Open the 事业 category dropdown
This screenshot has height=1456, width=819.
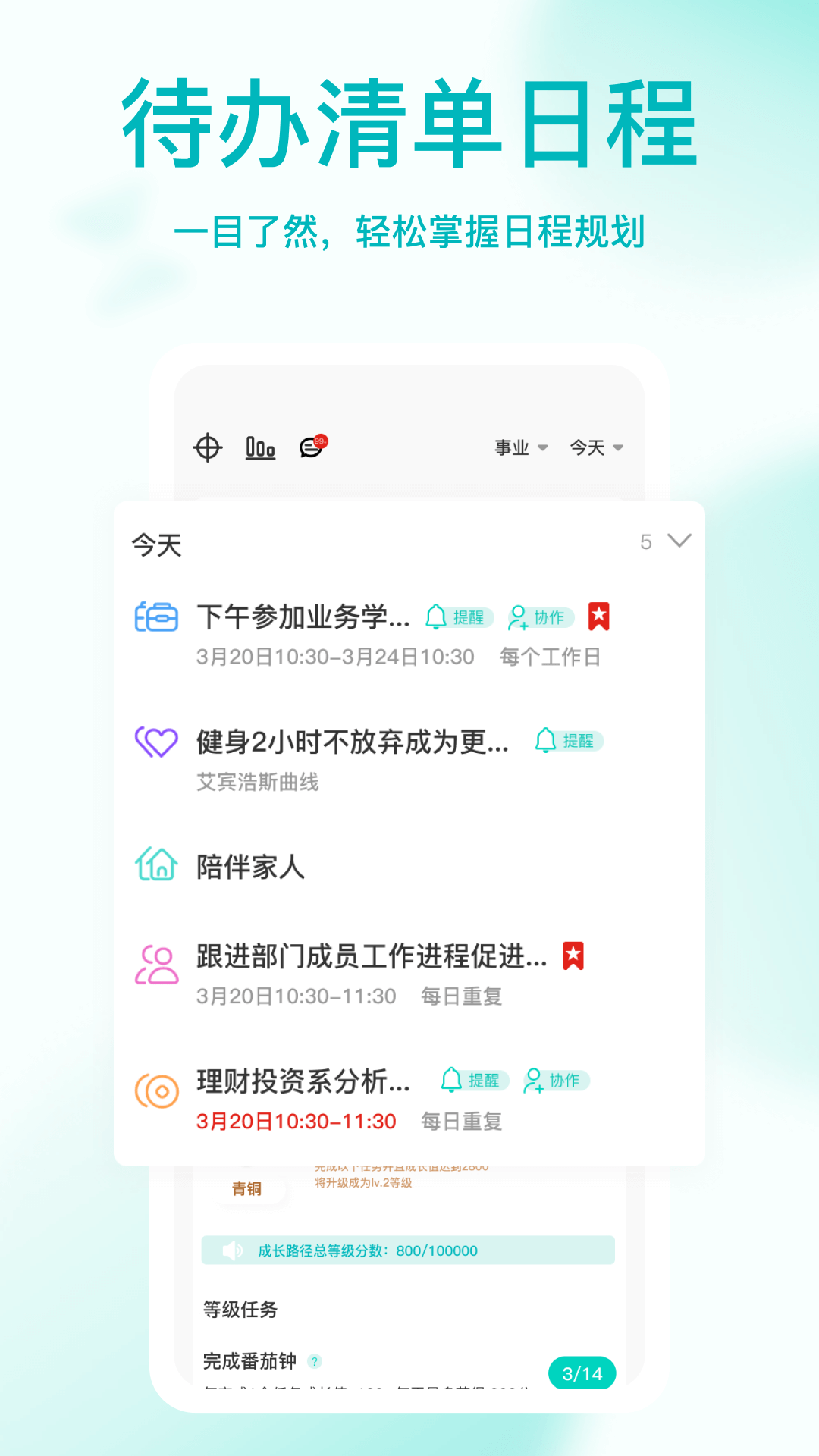(519, 447)
